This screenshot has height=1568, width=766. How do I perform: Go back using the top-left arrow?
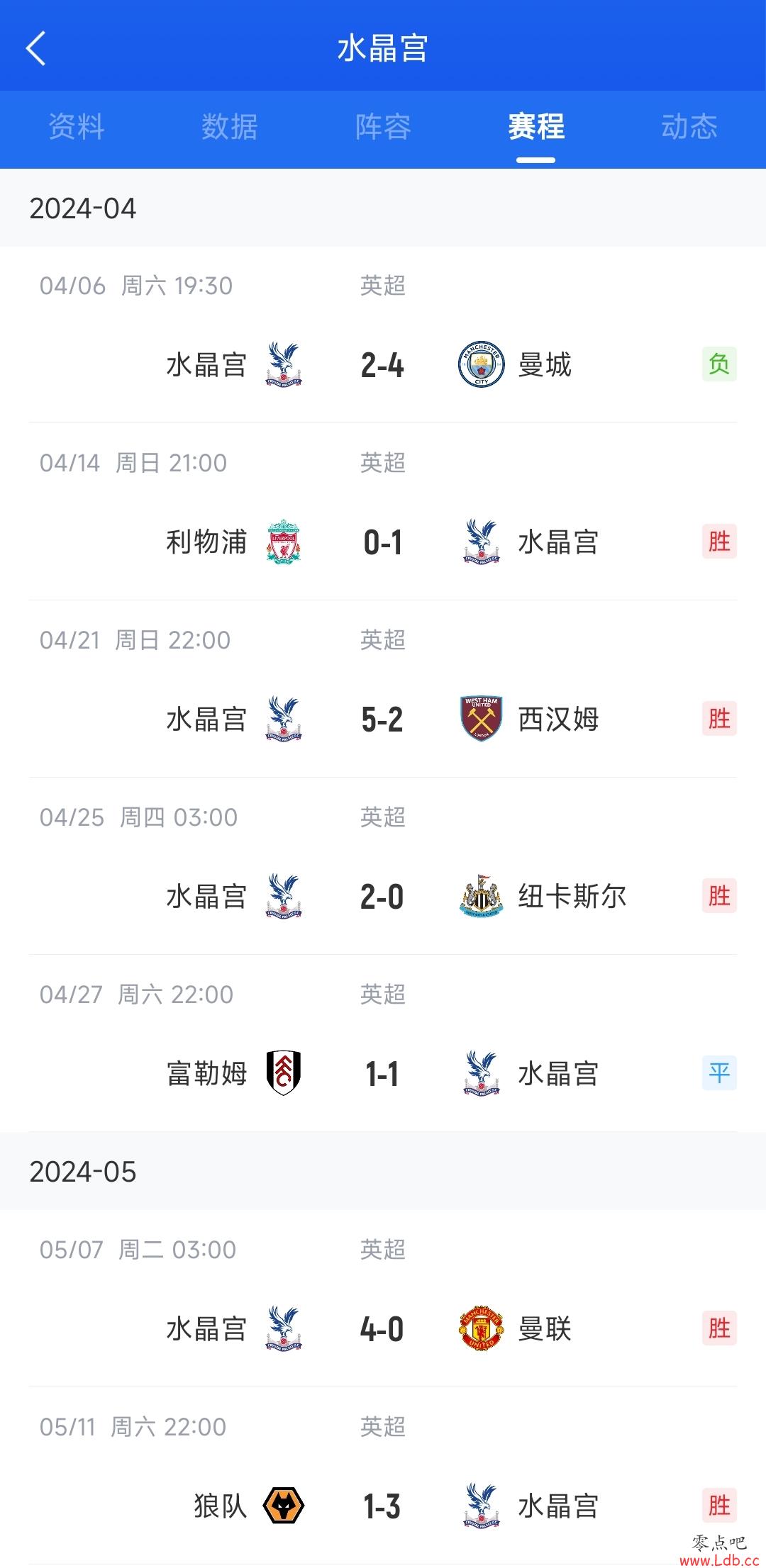(x=35, y=48)
